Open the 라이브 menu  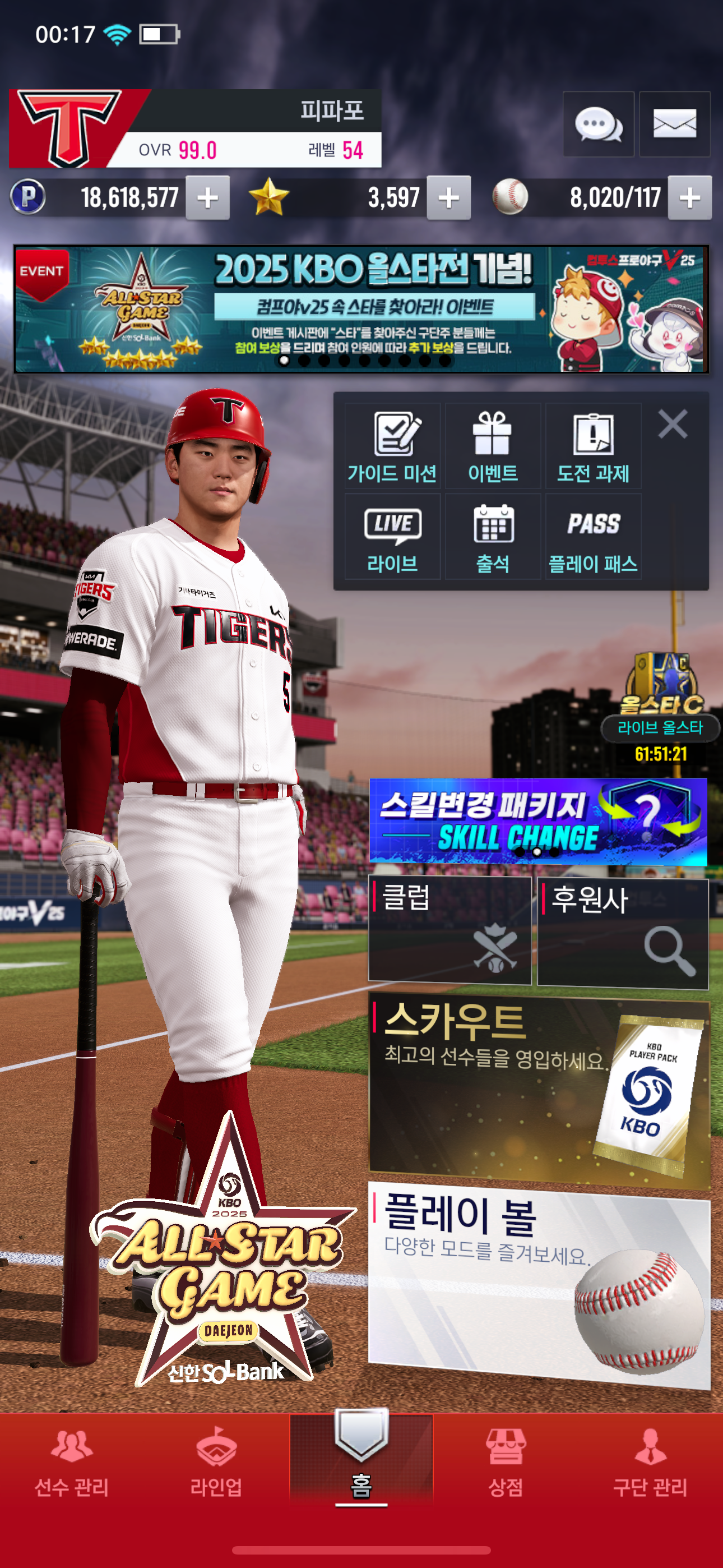[392, 536]
